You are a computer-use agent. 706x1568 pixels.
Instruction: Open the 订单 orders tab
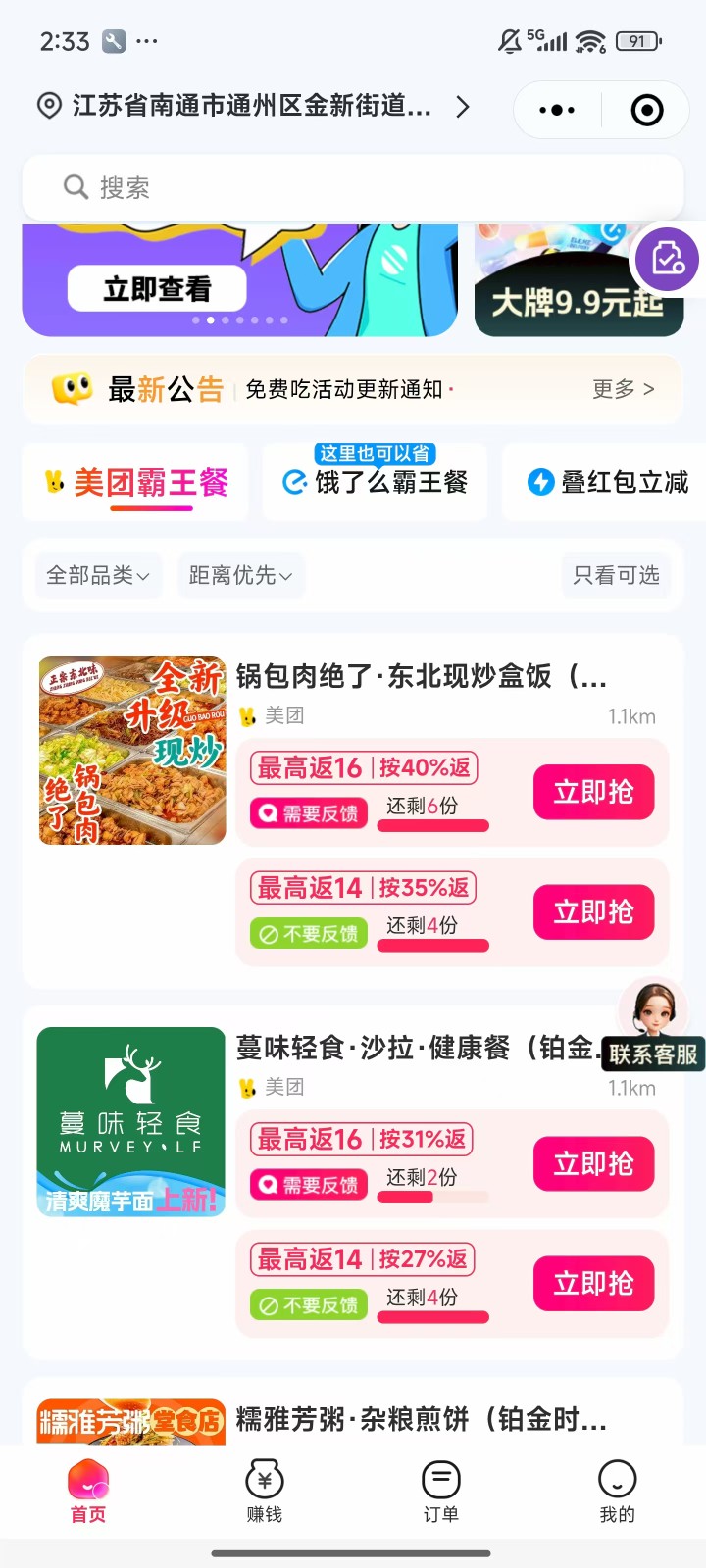[x=441, y=1491]
